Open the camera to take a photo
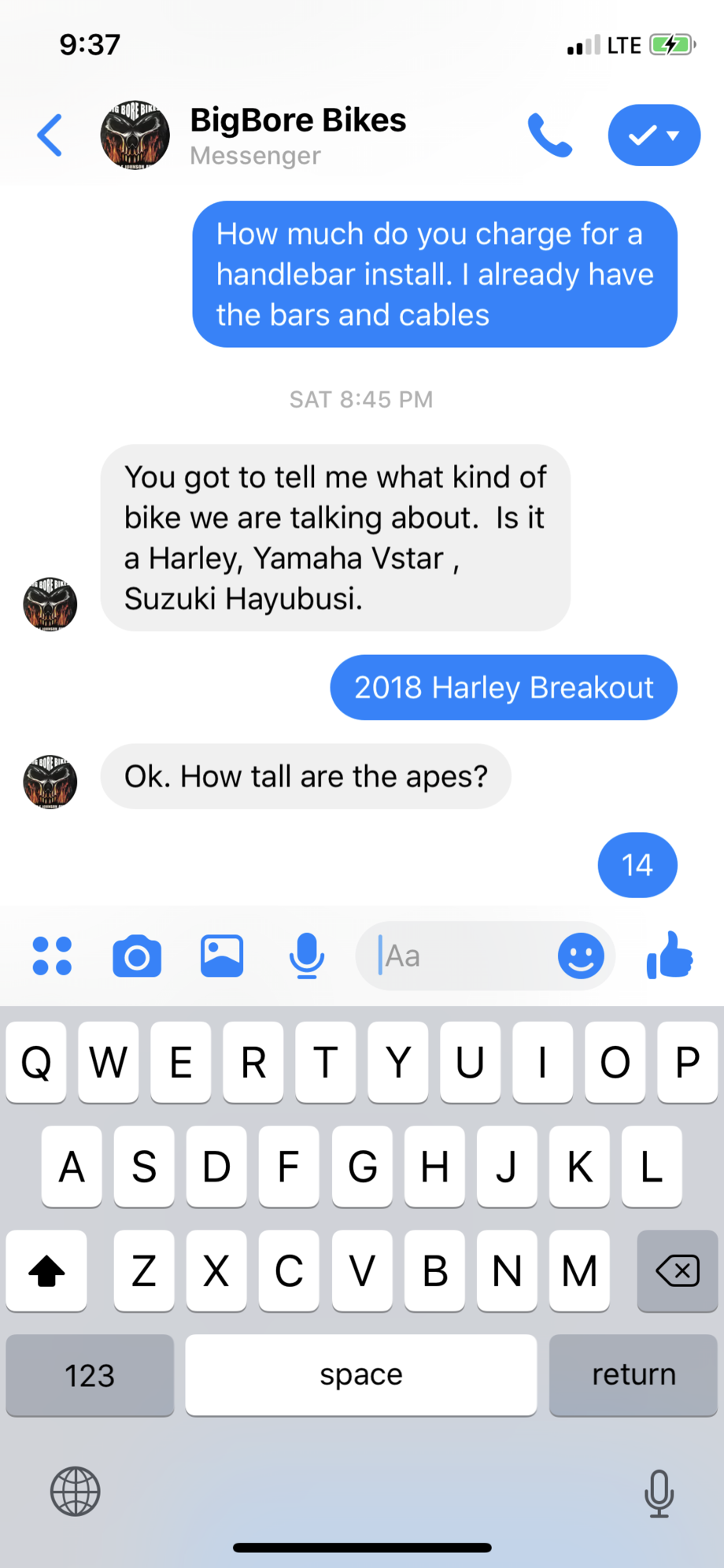 pyautogui.click(x=137, y=956)
